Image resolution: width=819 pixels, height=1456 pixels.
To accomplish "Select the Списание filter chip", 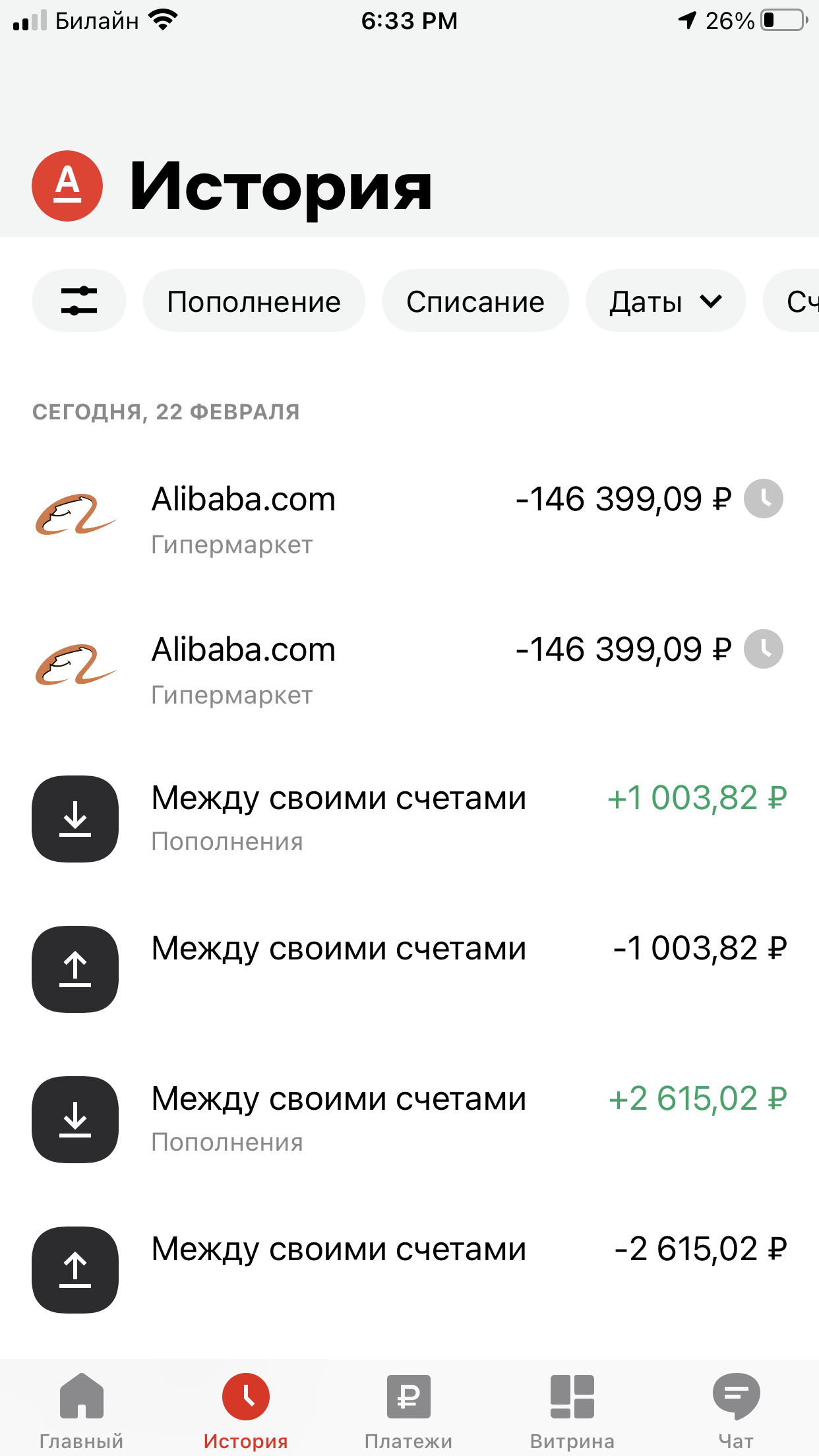I will 475,301.
